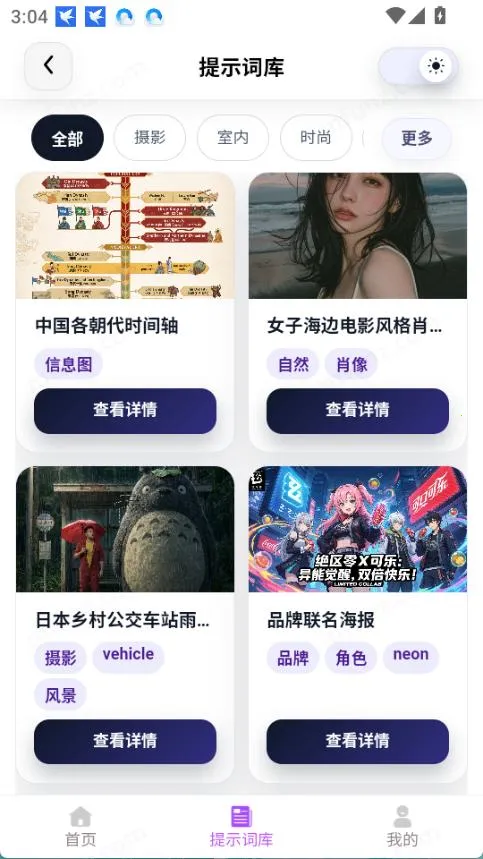Open the 更多 categories button
Image resolution: width=483 pixels, height=859 pixels.
[x=417, y=139]
